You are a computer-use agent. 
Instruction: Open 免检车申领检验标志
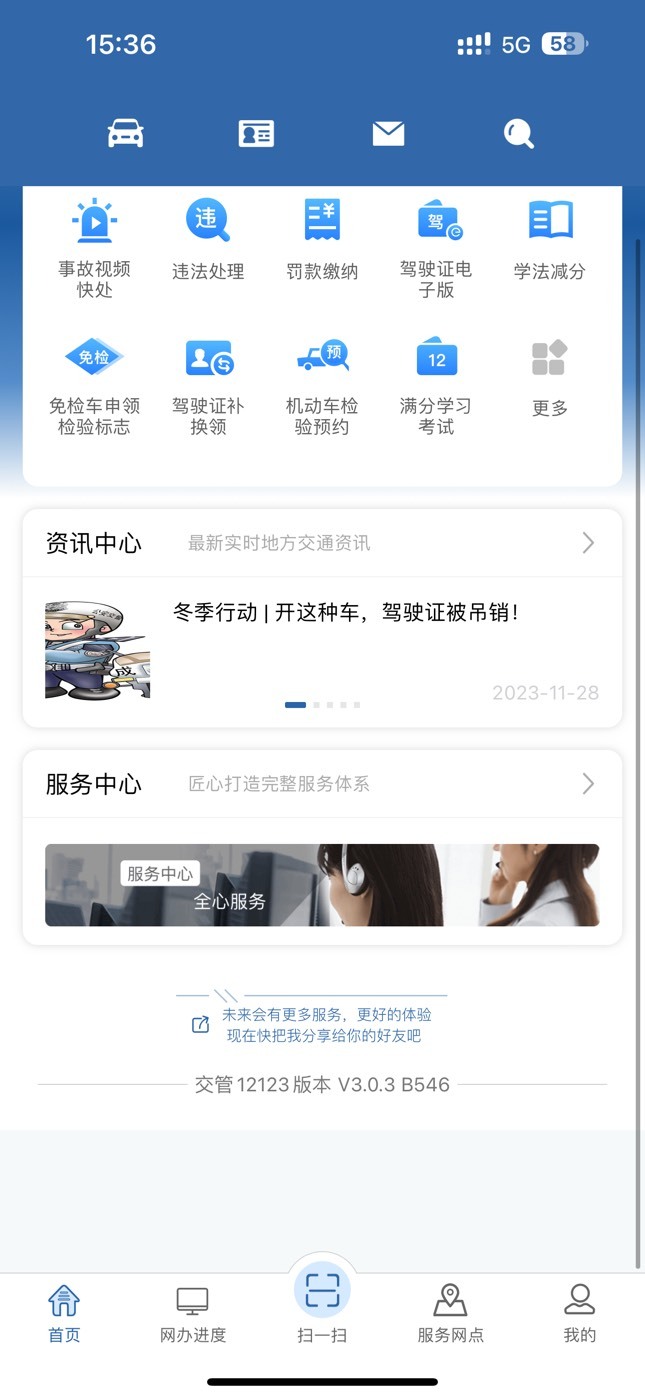[x=94, y=386]
